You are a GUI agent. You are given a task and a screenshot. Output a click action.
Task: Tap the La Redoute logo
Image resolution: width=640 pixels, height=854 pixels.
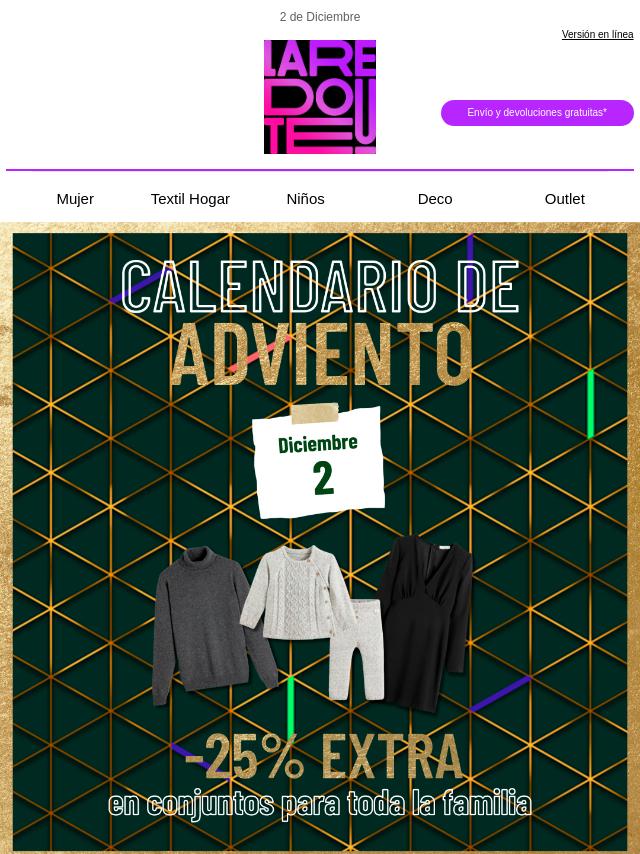320,97
